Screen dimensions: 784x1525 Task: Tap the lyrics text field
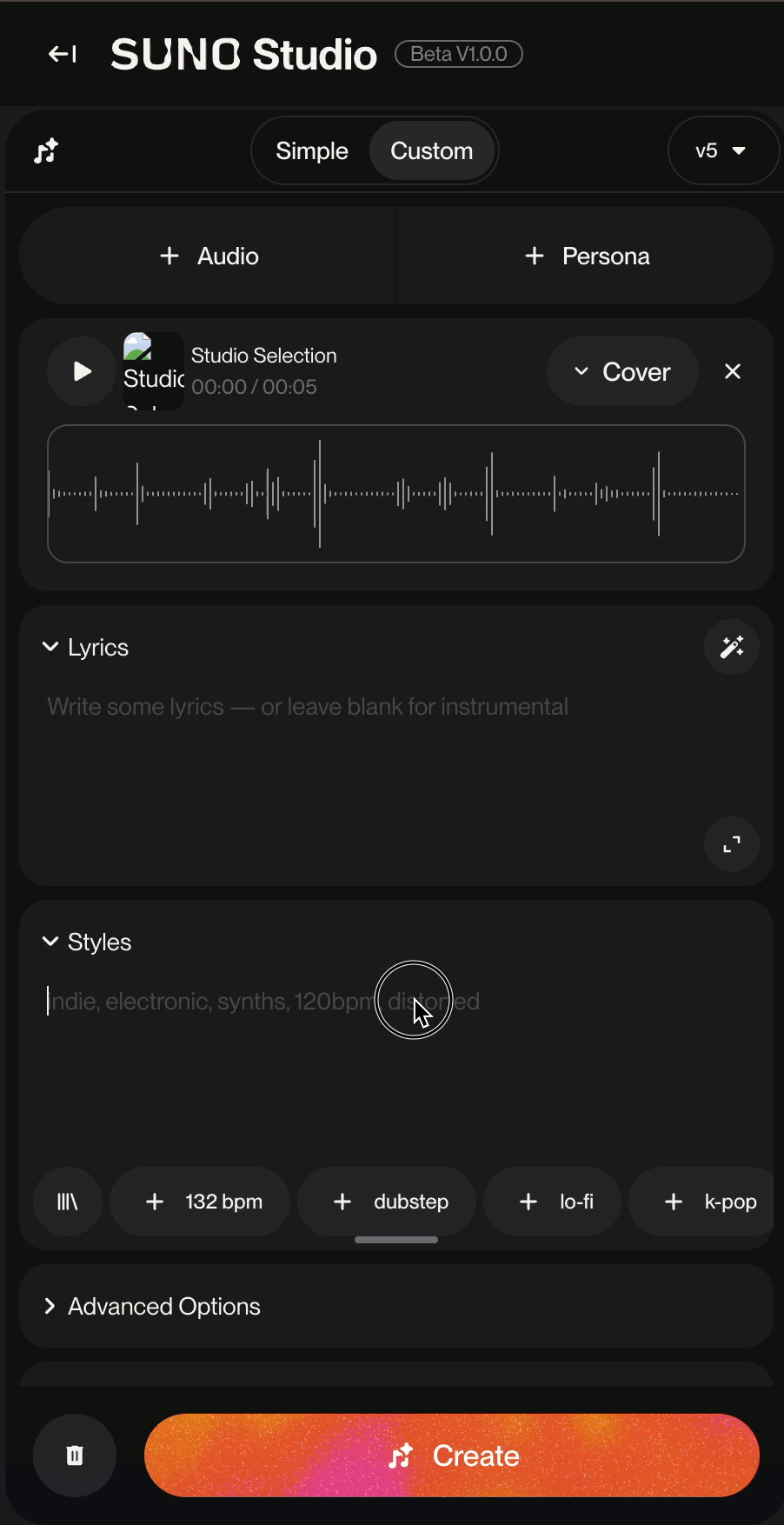(x=348, y=748)
